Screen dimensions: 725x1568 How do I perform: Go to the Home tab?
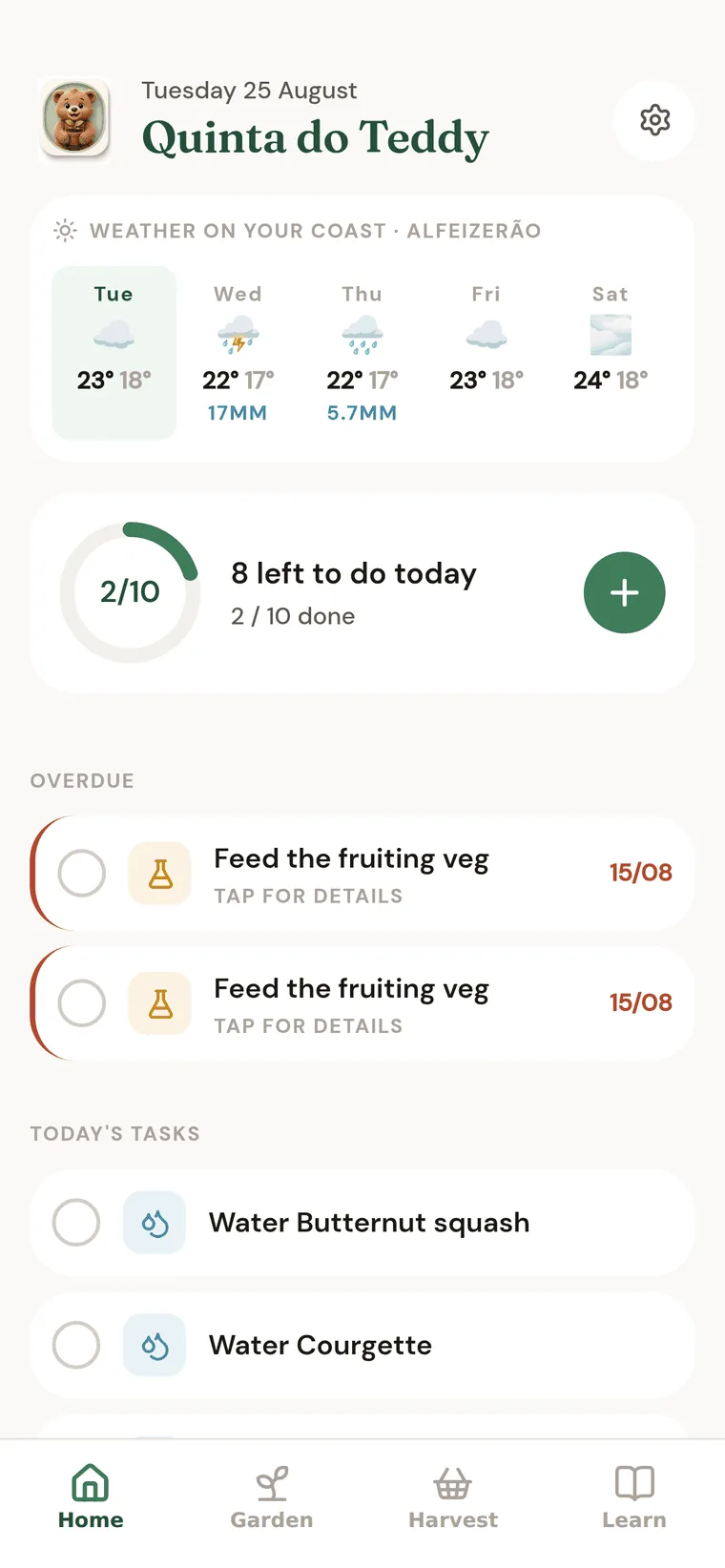(x=91, y=1497)
